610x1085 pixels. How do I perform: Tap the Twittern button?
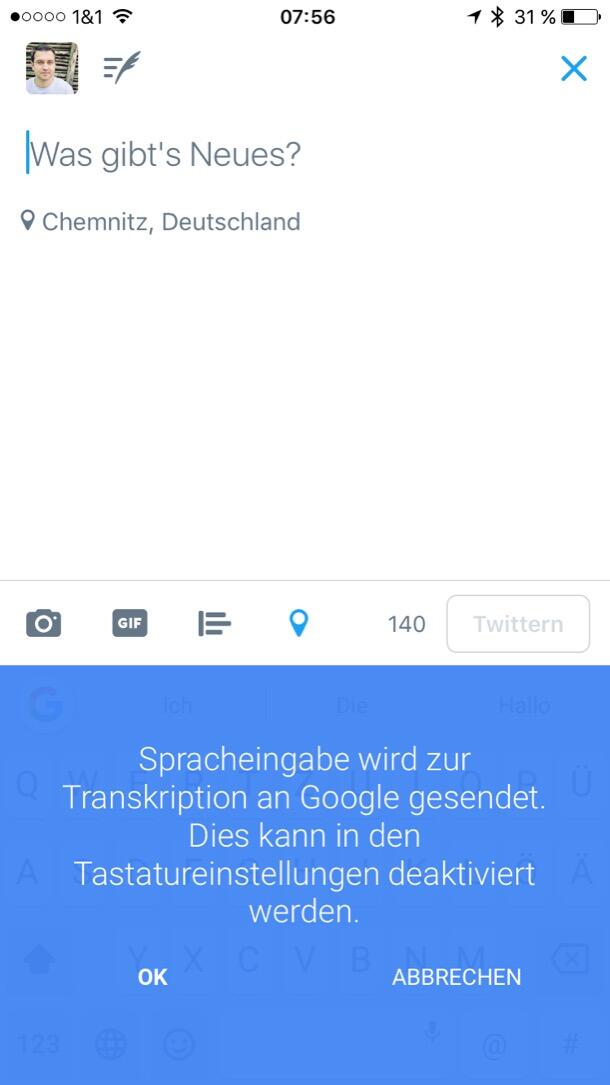coord(518,624)
